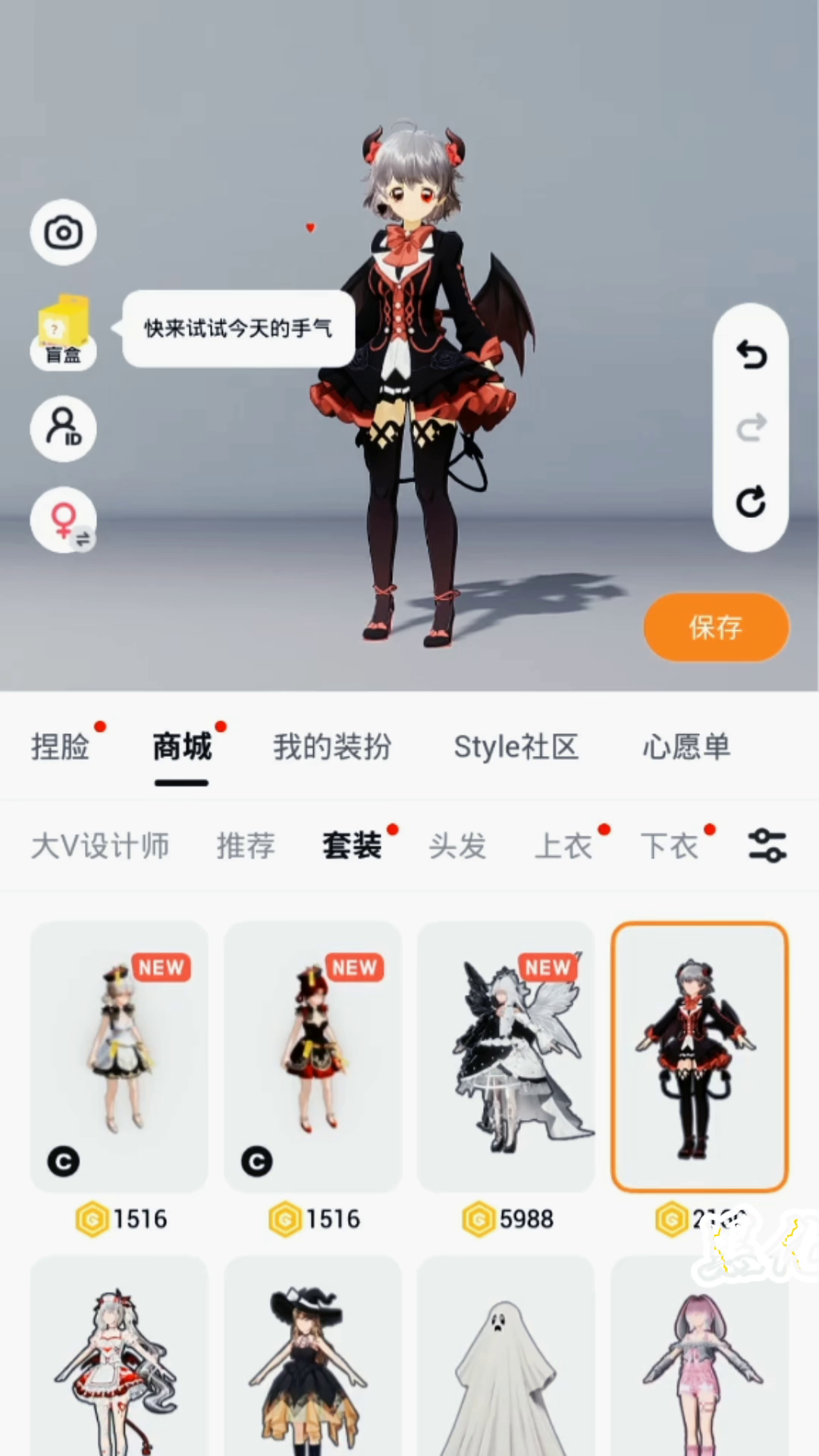Viewport: 819px width, 1456px height.
Task: Open the 盲盒 blind box
Action: (x=63, y=331)
